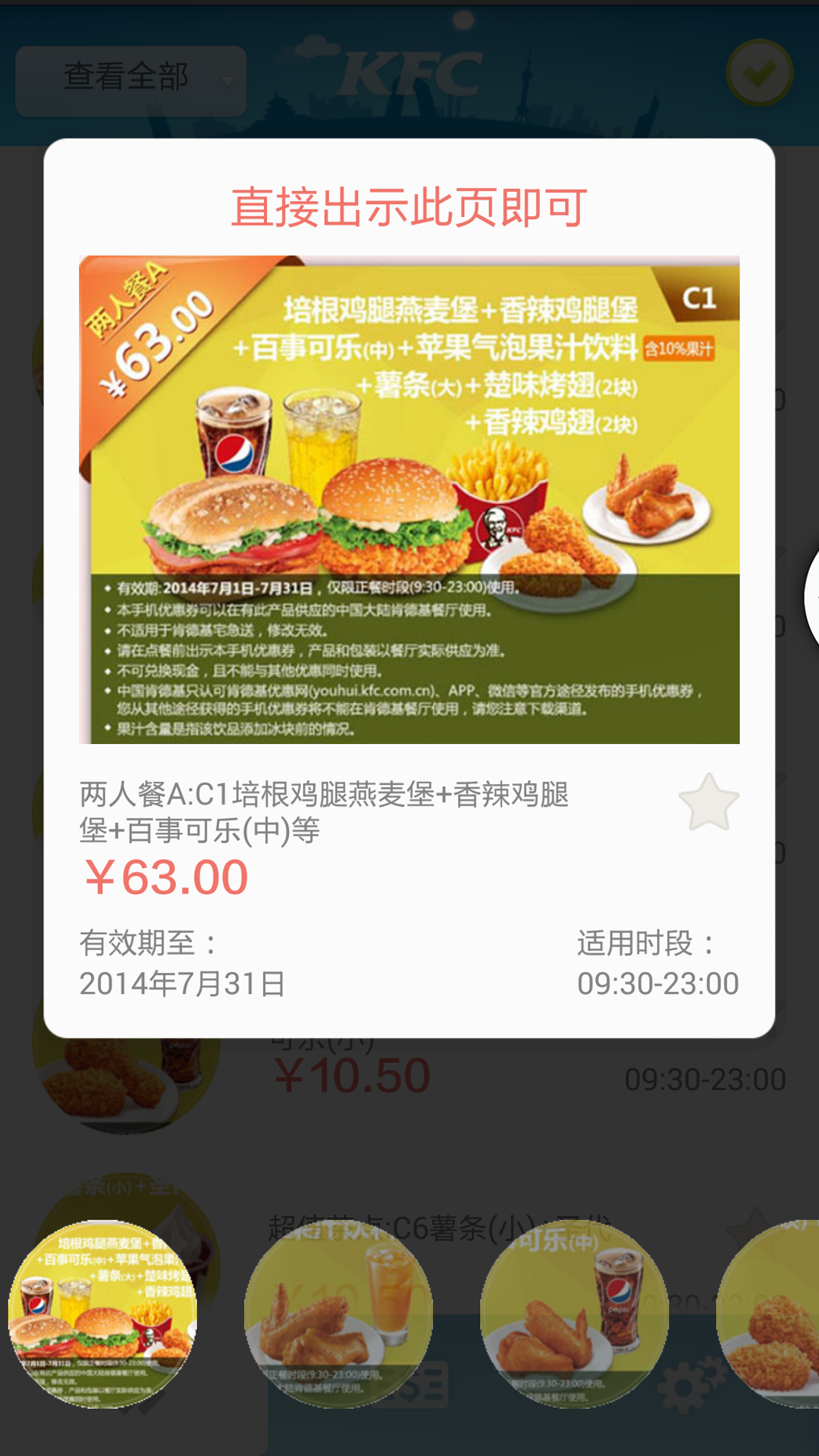Image resolution: width=819 pixels, height=1456 pixels.
Task: Favorite the 两人餐A C1 coupon with the star
Action: click(x=708, y=804)
